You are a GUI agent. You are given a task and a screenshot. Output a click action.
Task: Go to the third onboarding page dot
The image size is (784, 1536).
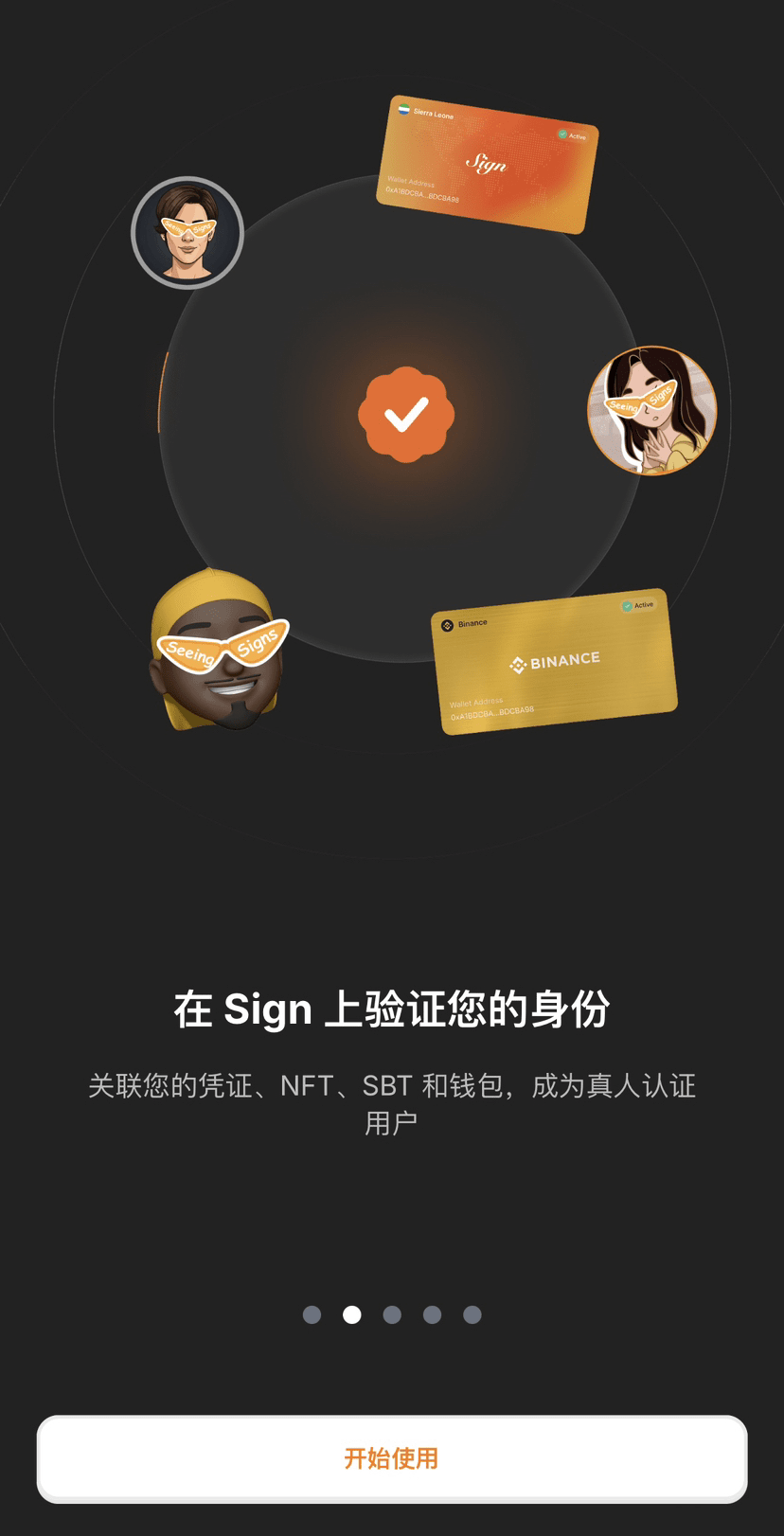pos(392,1314)
